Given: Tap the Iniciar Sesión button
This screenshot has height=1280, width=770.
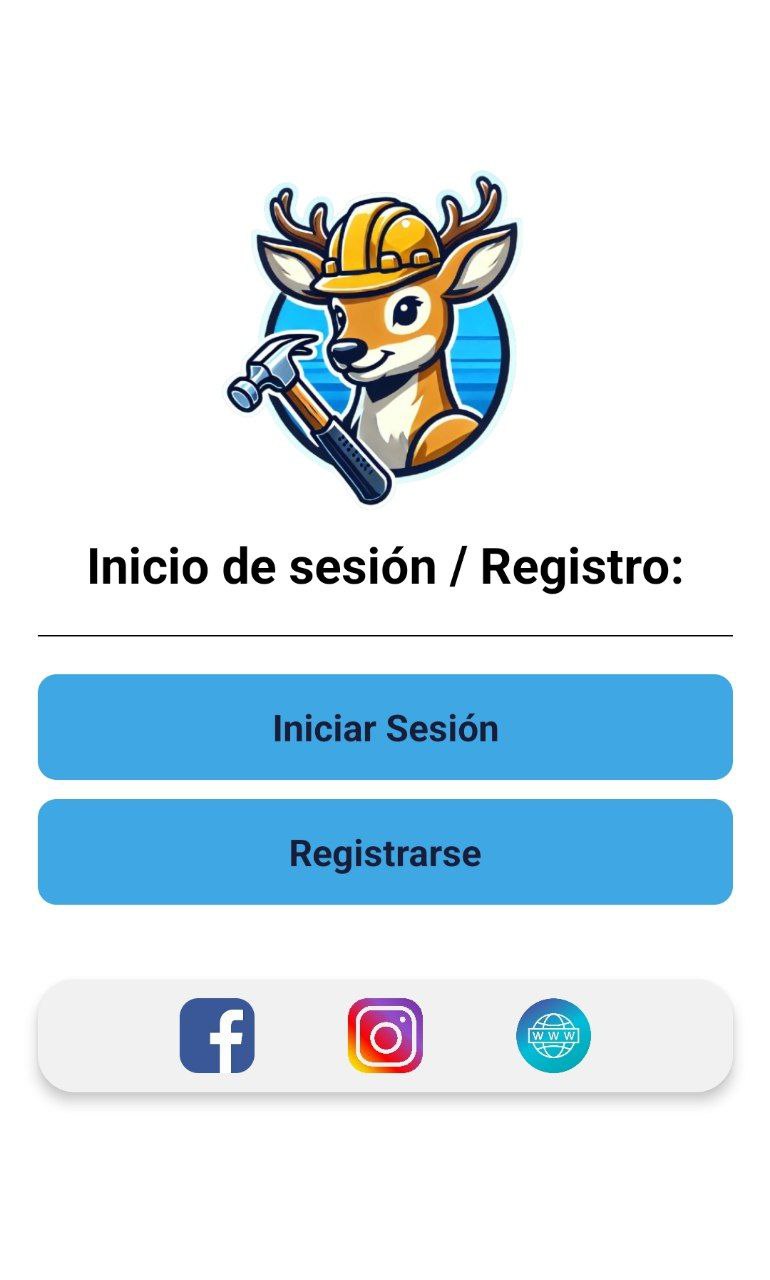Looking at the screenshot, I should [385, 727].
